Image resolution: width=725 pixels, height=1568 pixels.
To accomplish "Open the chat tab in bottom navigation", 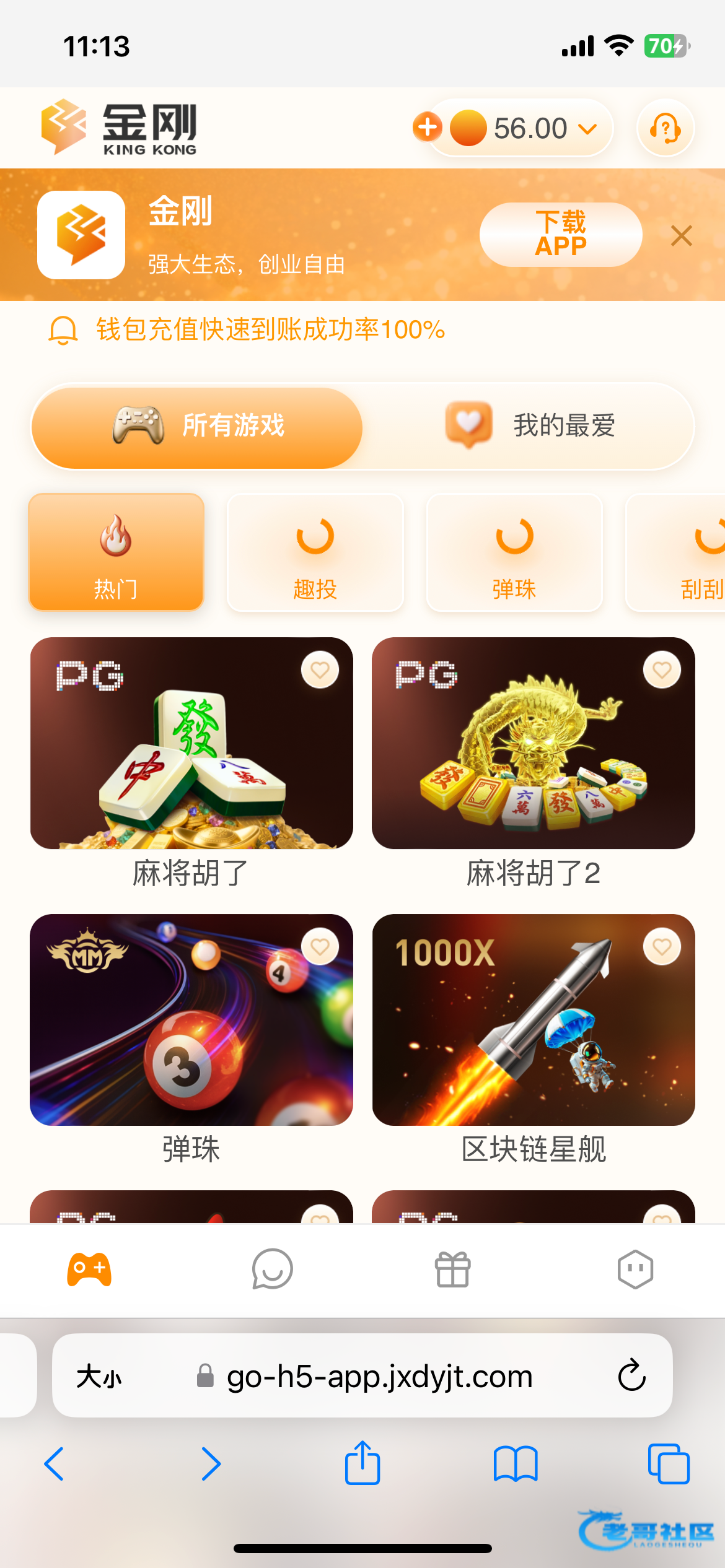I will (x=272, y=1269).
